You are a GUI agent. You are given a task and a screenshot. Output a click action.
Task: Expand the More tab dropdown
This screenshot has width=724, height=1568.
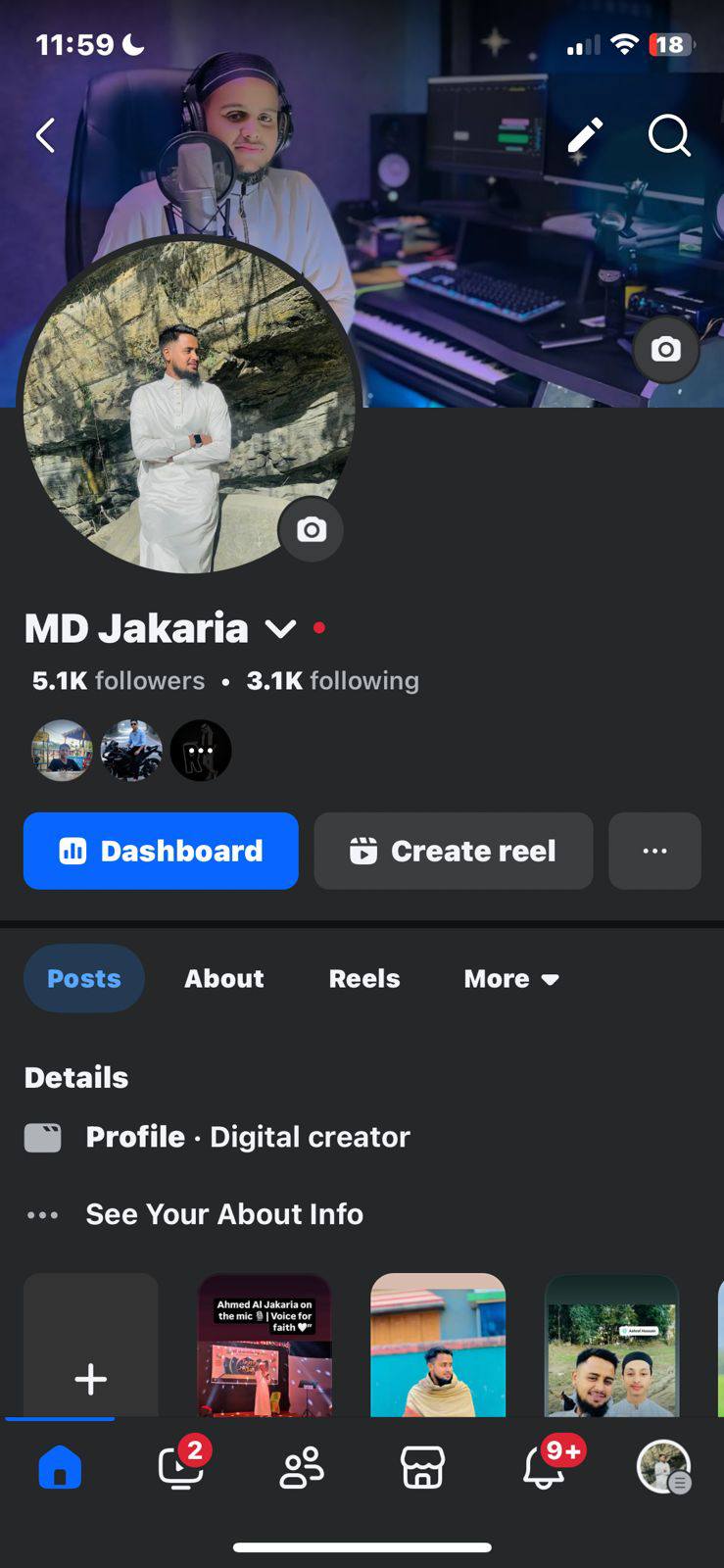coord(511,978)
